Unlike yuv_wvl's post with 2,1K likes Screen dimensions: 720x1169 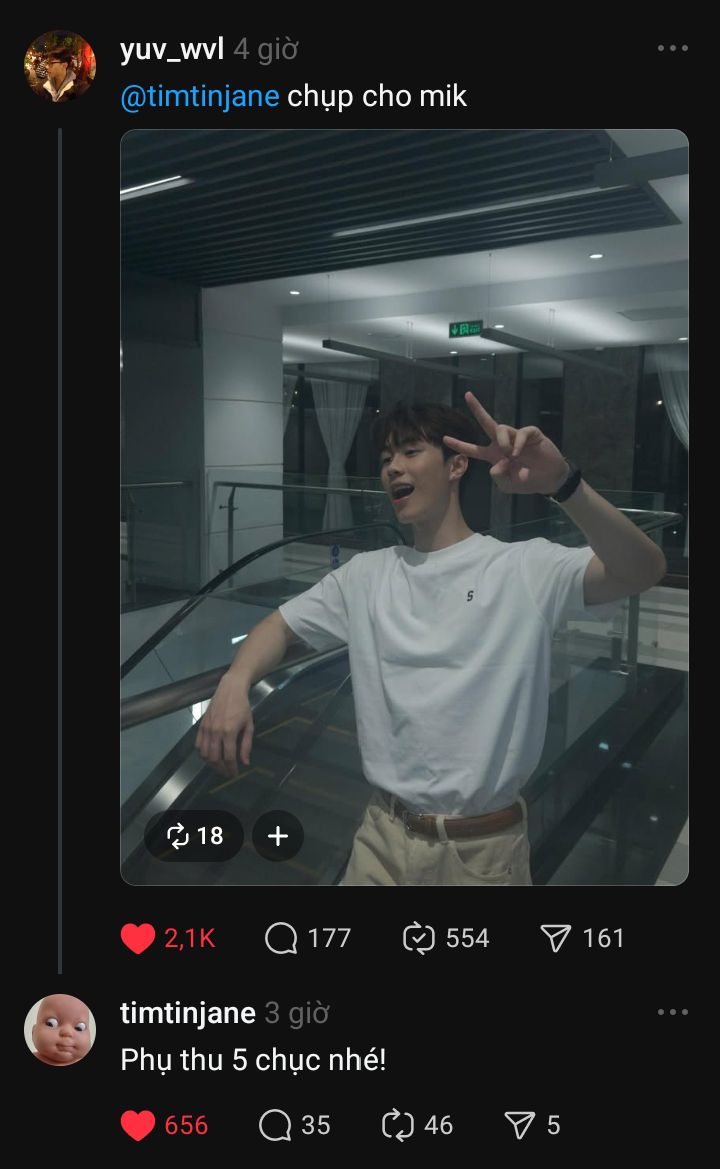(138, 938)
